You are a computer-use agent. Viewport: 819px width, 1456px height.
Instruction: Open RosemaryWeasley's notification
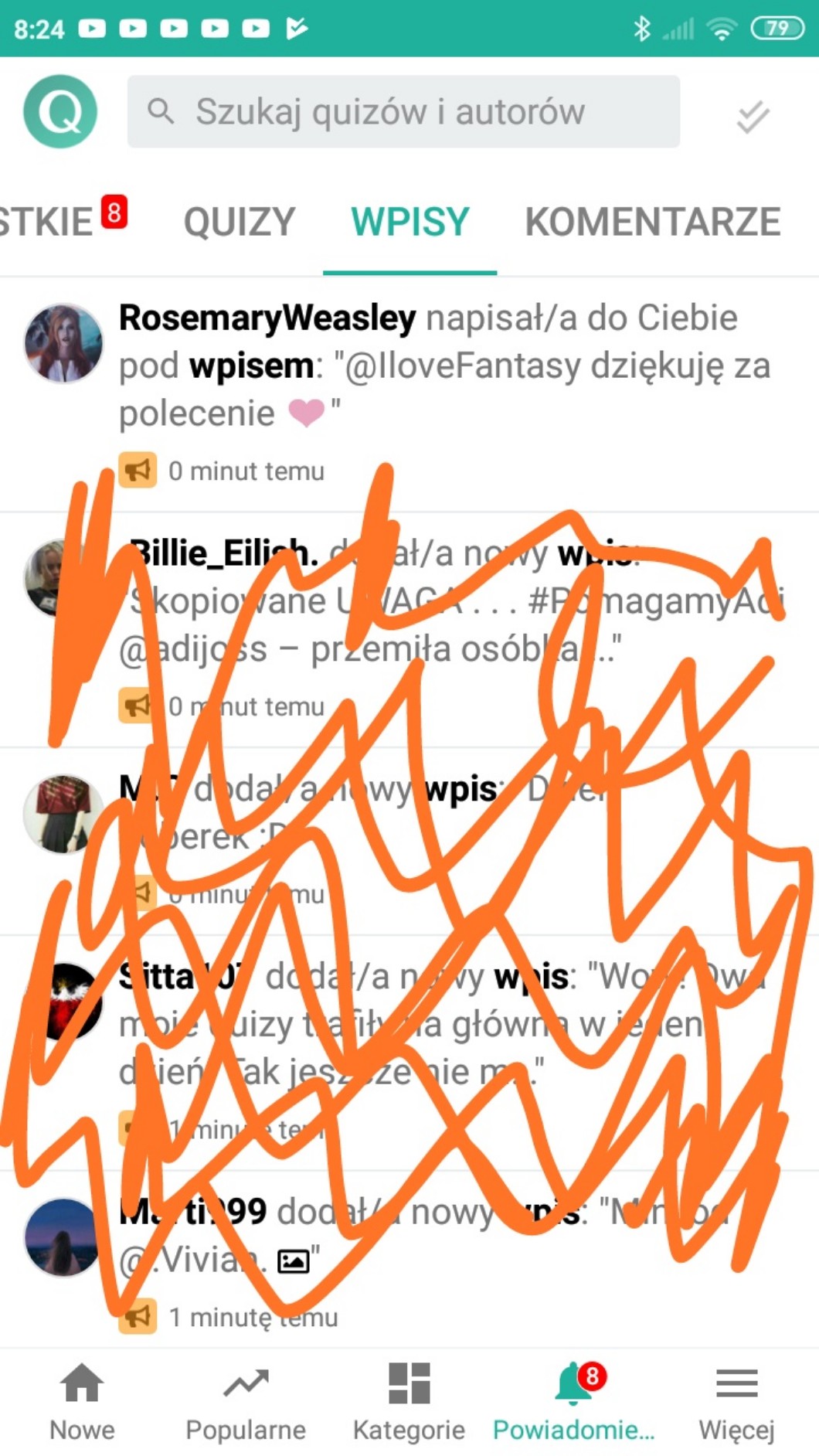tap(444, 366)
